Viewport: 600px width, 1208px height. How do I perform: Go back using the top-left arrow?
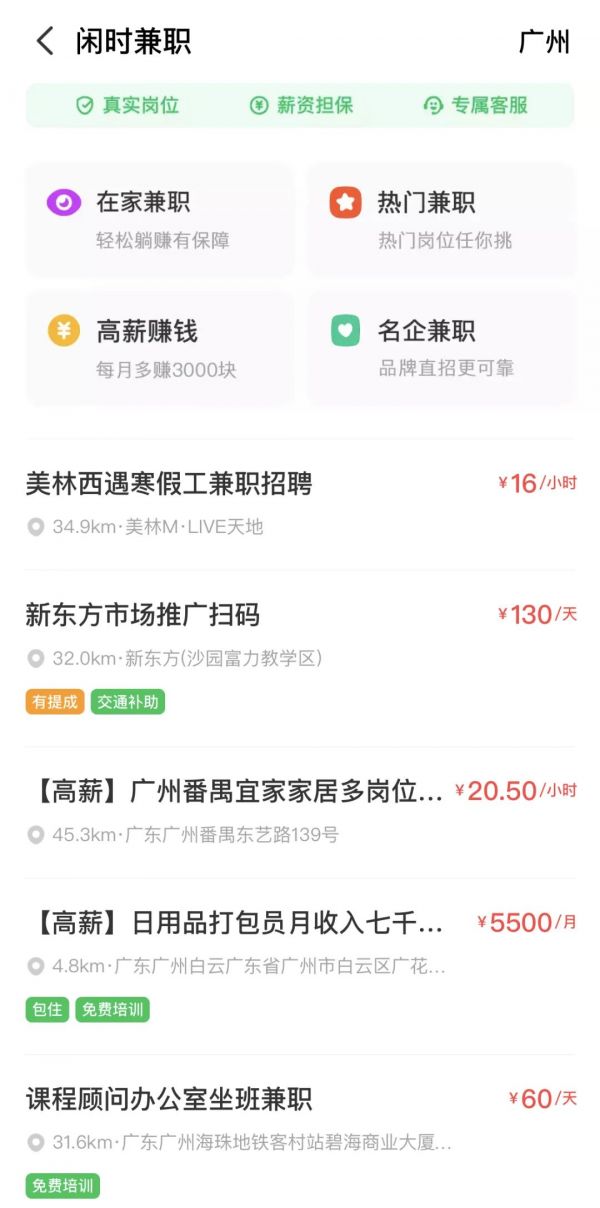[45, 41]
